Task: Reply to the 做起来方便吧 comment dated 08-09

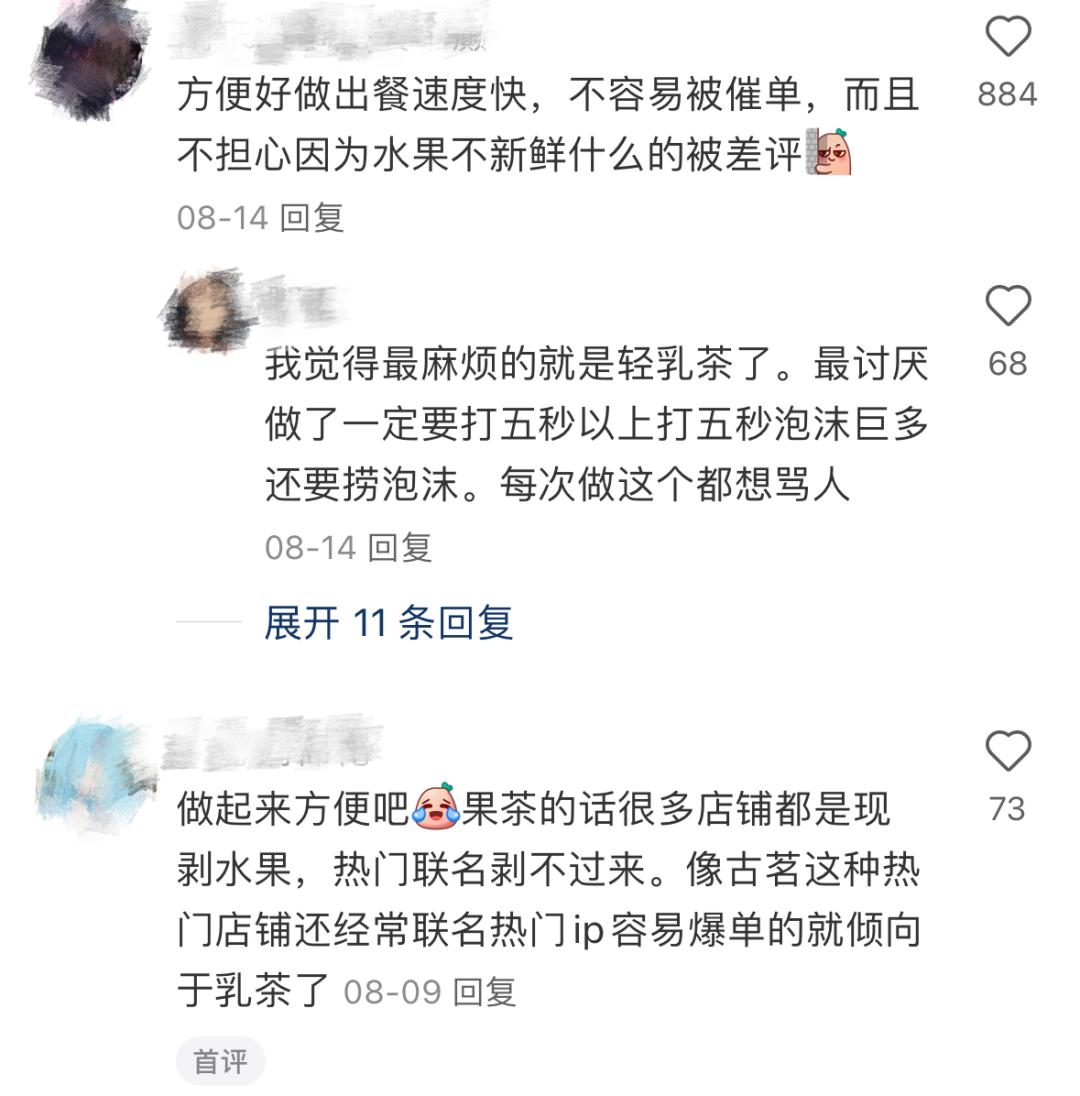Action: coord(485,992)
